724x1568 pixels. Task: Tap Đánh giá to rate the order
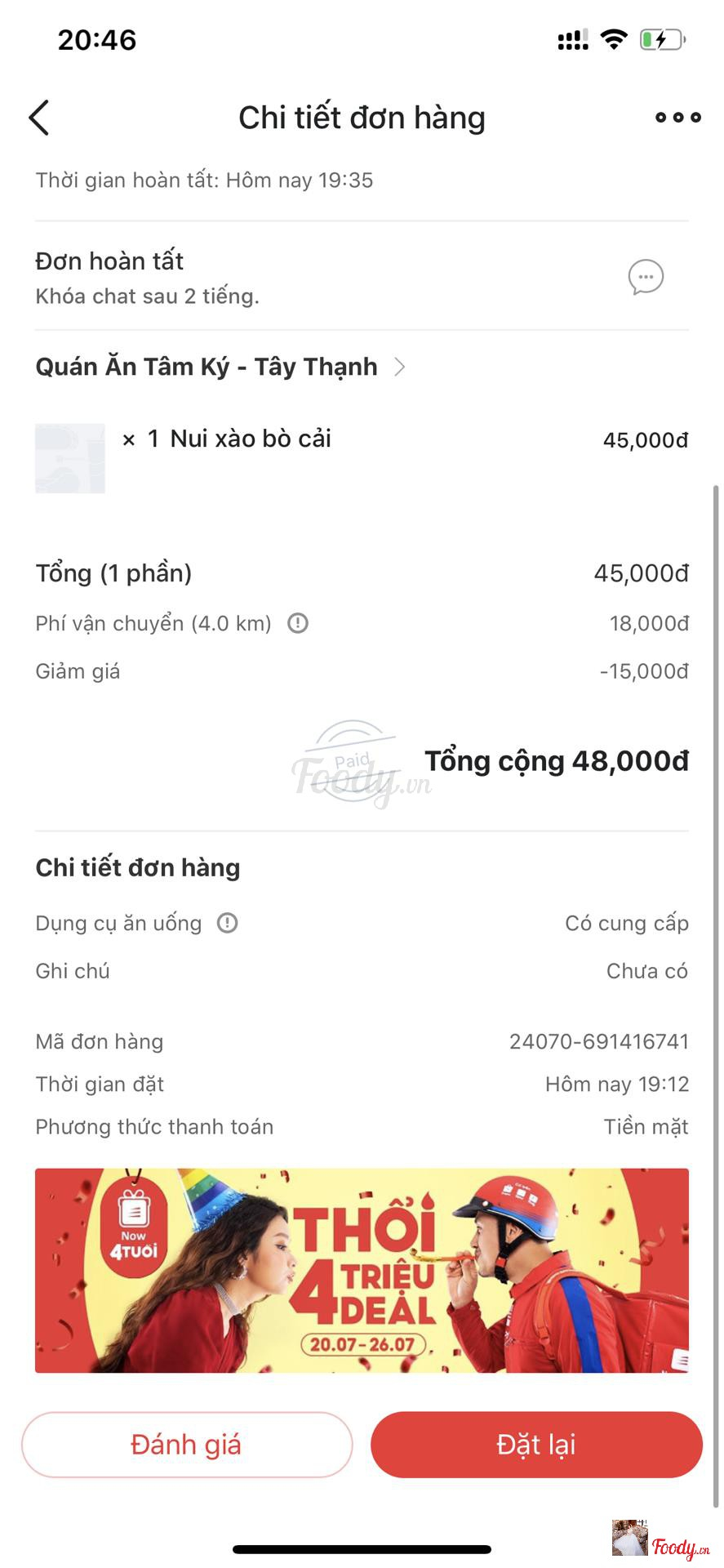coord(187,1445)
